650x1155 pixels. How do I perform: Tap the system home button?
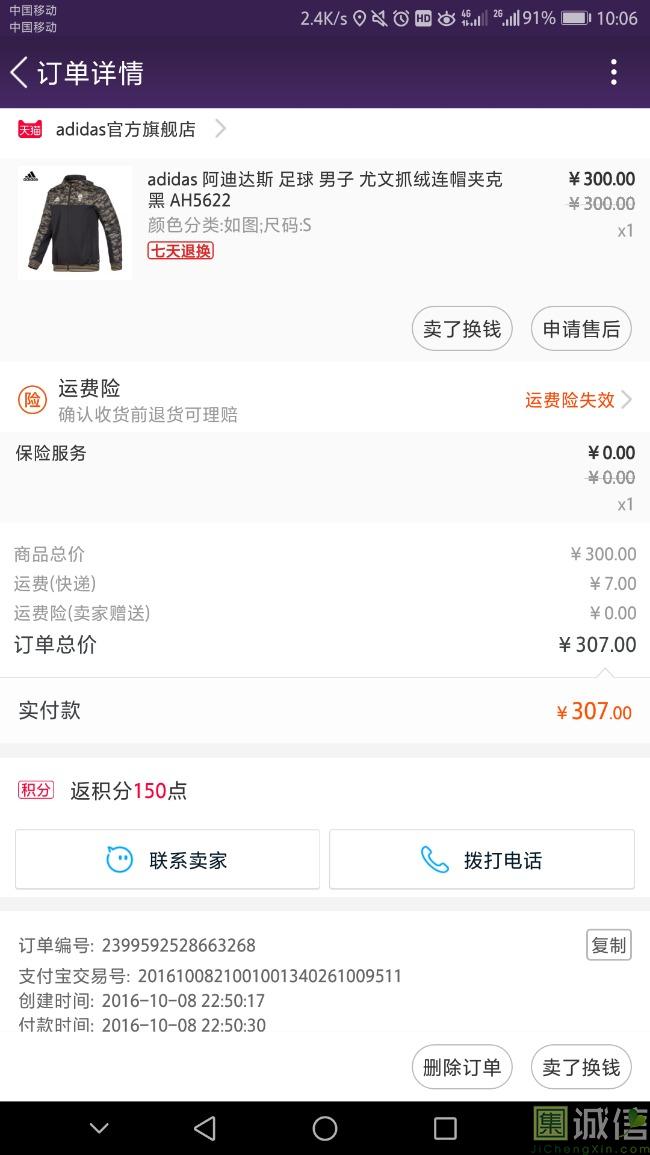(x=325, y=1129)
